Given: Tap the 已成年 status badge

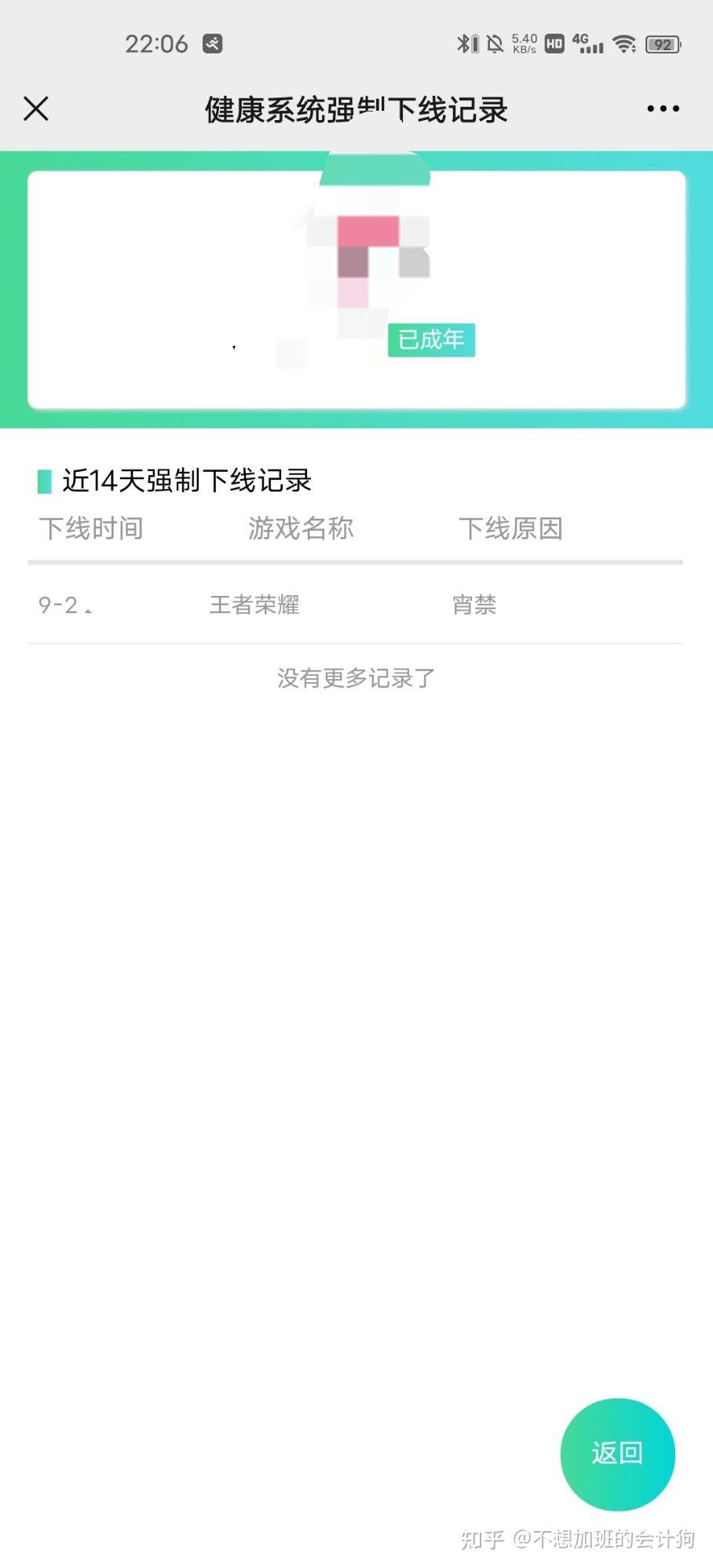Looking at the screenshot, I should [x=431, y=339].
